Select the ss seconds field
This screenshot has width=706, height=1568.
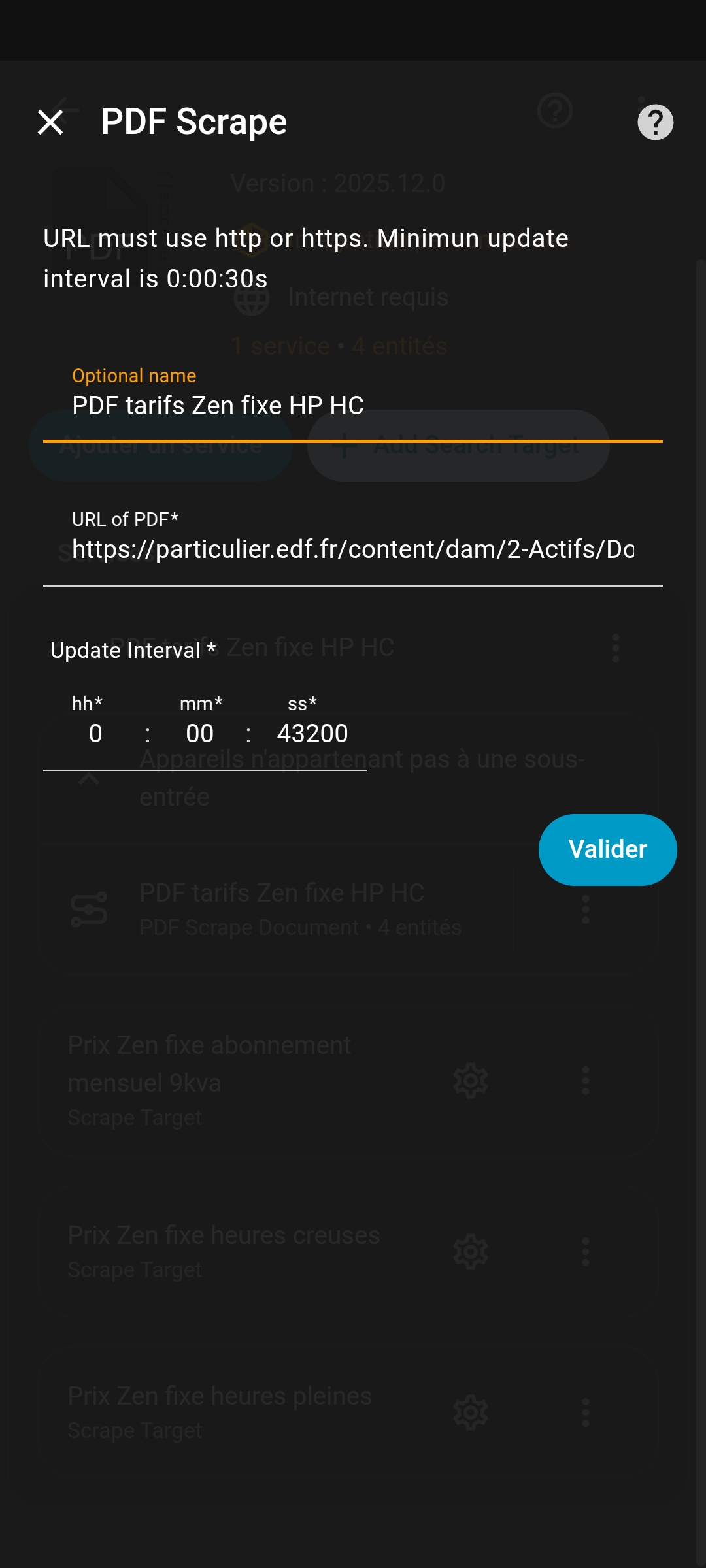(x=312, y=734)
